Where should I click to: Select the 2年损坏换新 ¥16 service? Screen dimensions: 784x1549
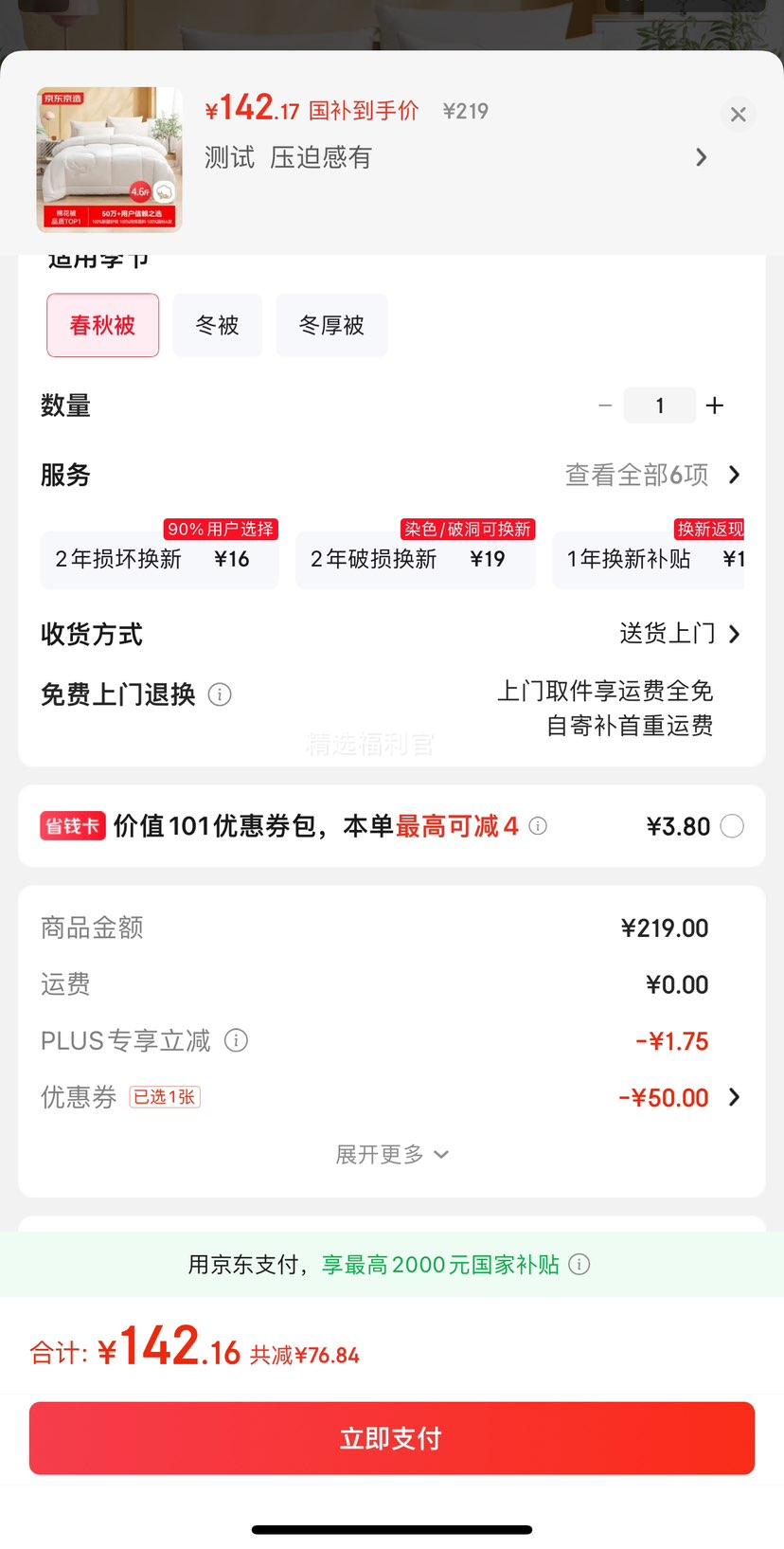pos(158,559)
